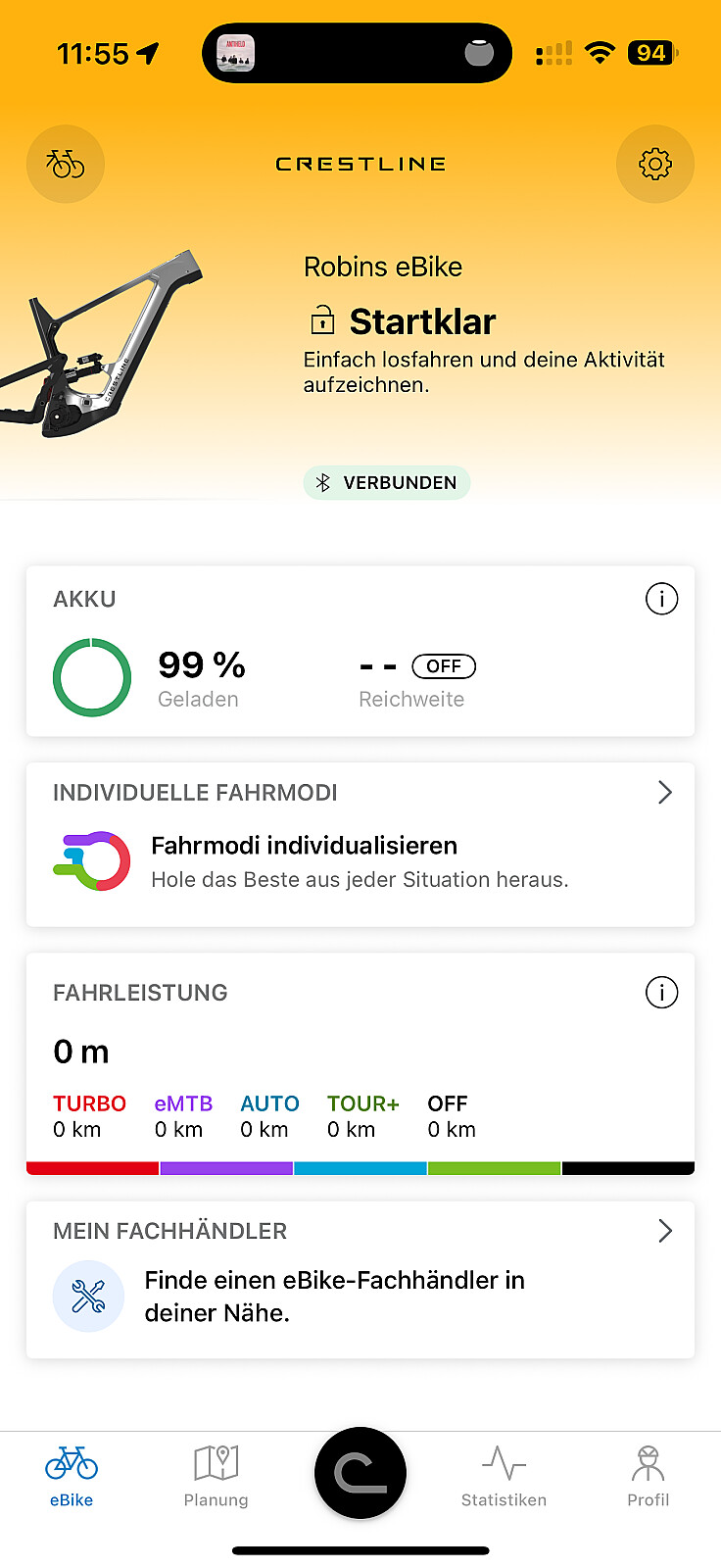Select the eBike tab
The height and width of the screenshot is (1568, 721).
[x=72, y=1477]
